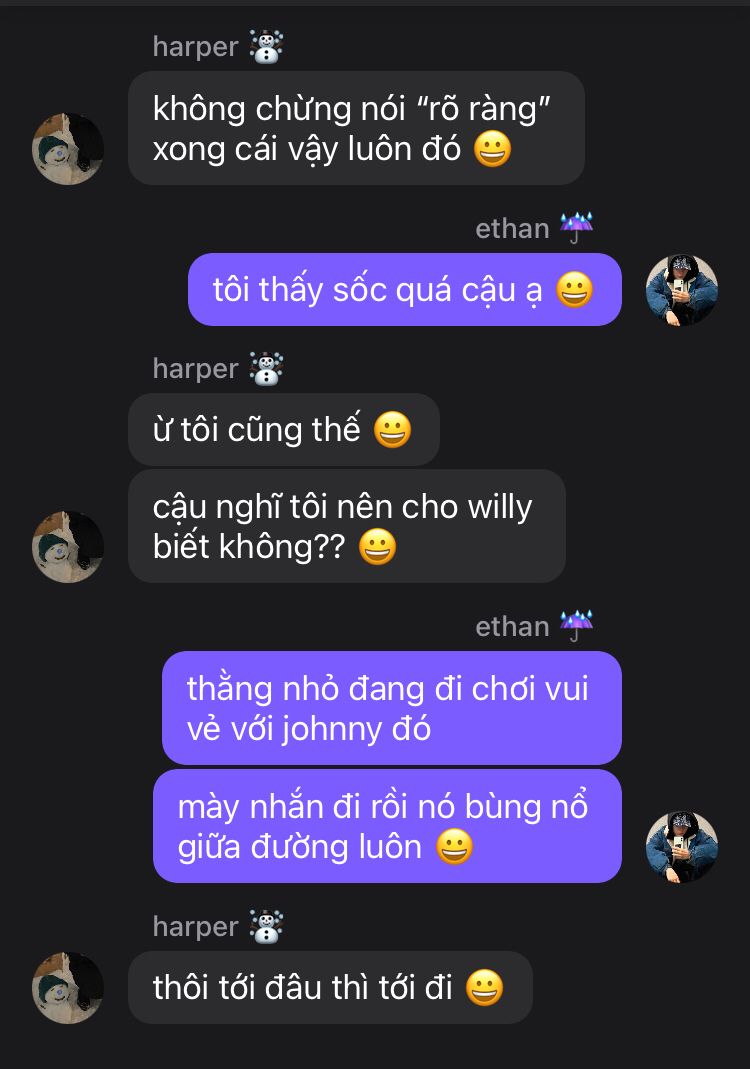Open harper's avatar beside the "rõ ràng" message
Image resolution: width=750 pixels, height=1069 pixels.
pyautogui.click(x=68, y=149)
